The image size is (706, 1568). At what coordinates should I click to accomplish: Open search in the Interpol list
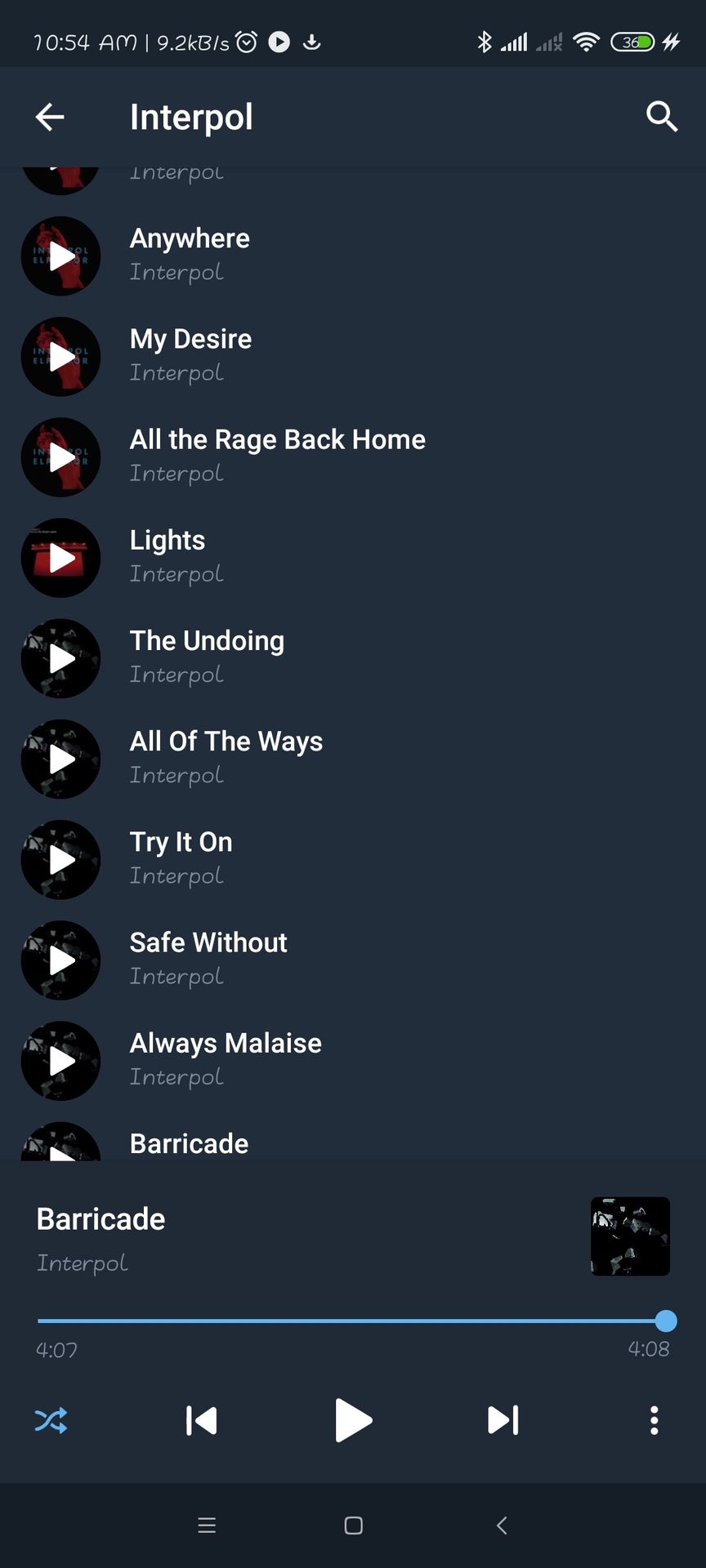click(x=662, y=117)
